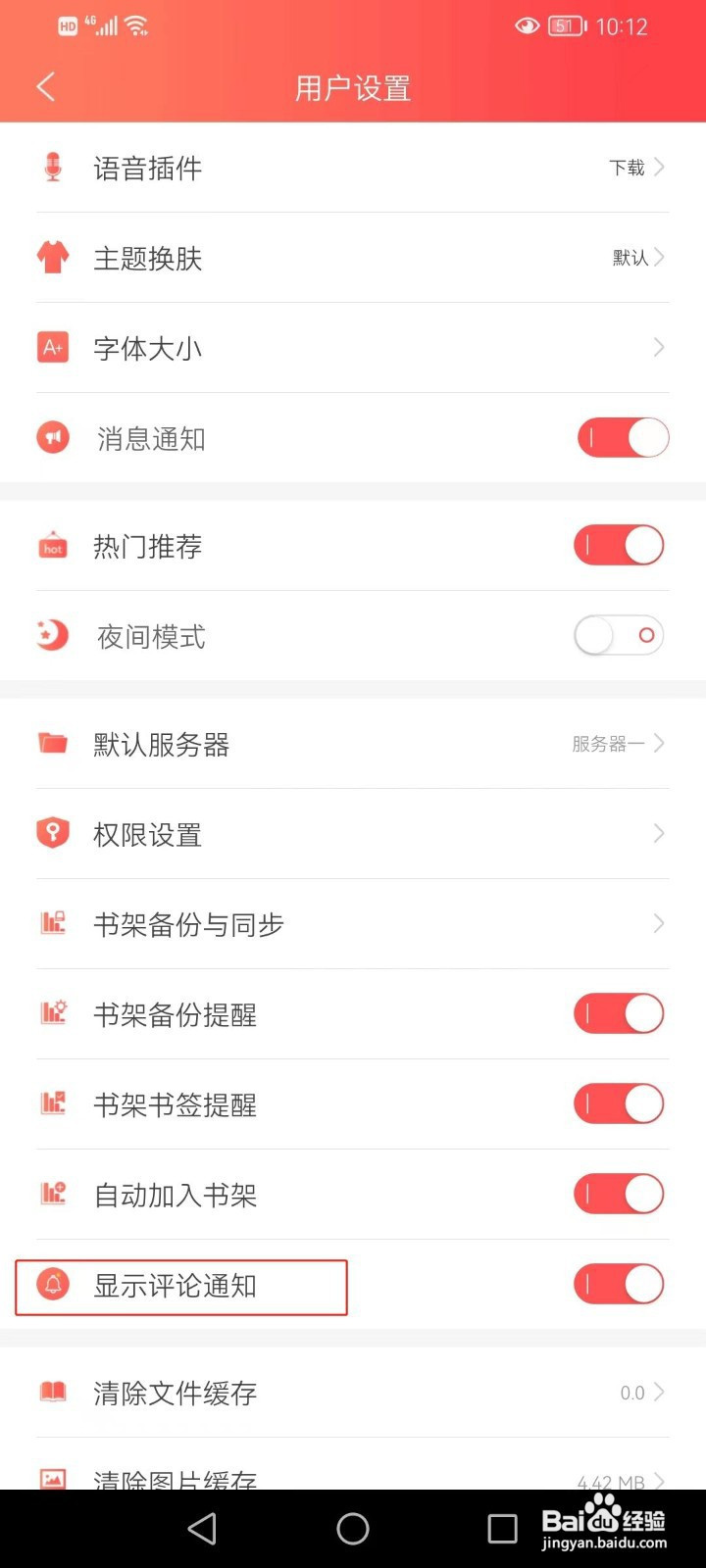Viewport: 706px width, 1568px height.
Task: Tap system home button
Action: (x=353, y=1529)
